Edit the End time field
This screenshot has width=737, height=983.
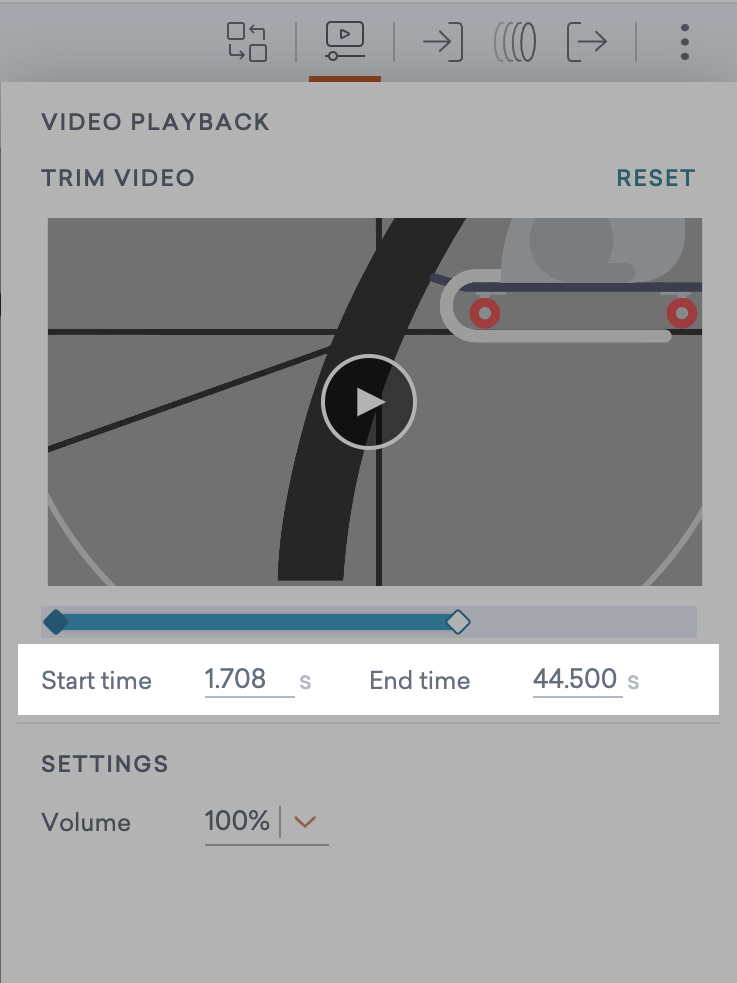[576, 680]
